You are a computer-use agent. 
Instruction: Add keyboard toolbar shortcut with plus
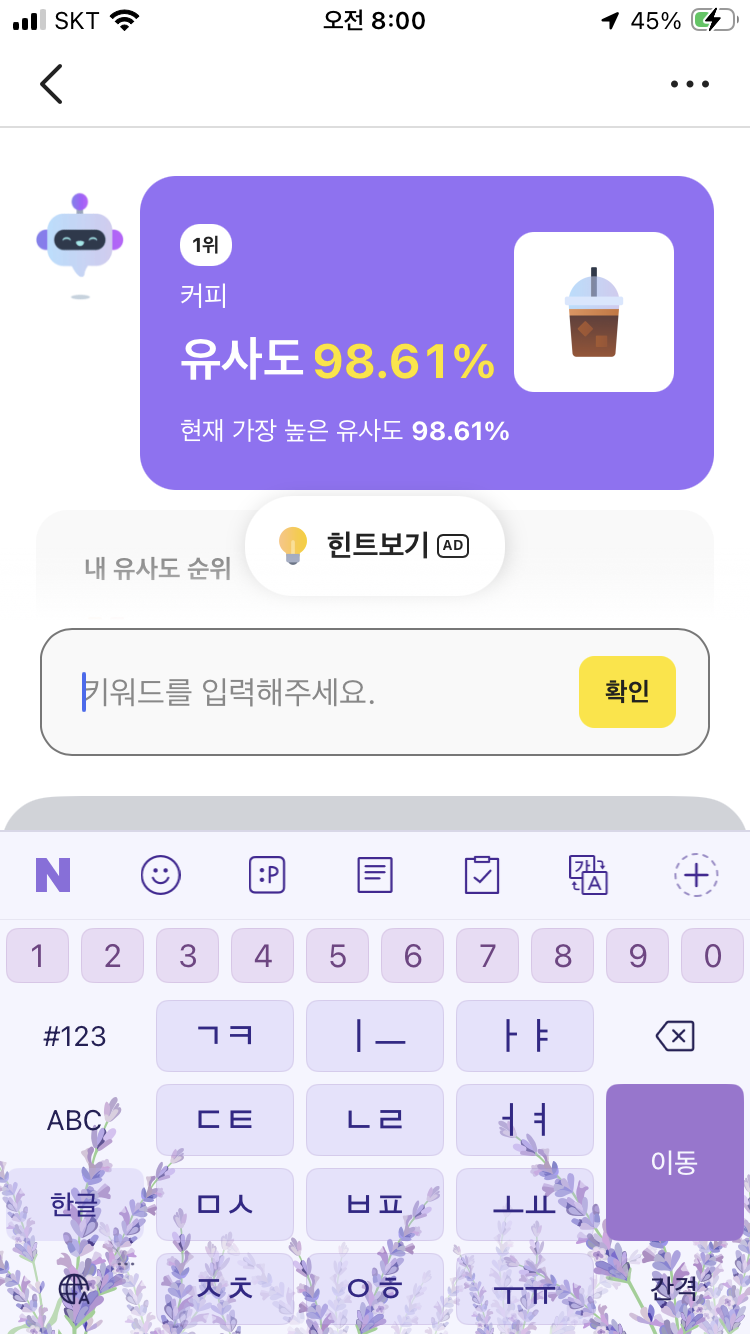pyautogui.click(x=696, y=875)
